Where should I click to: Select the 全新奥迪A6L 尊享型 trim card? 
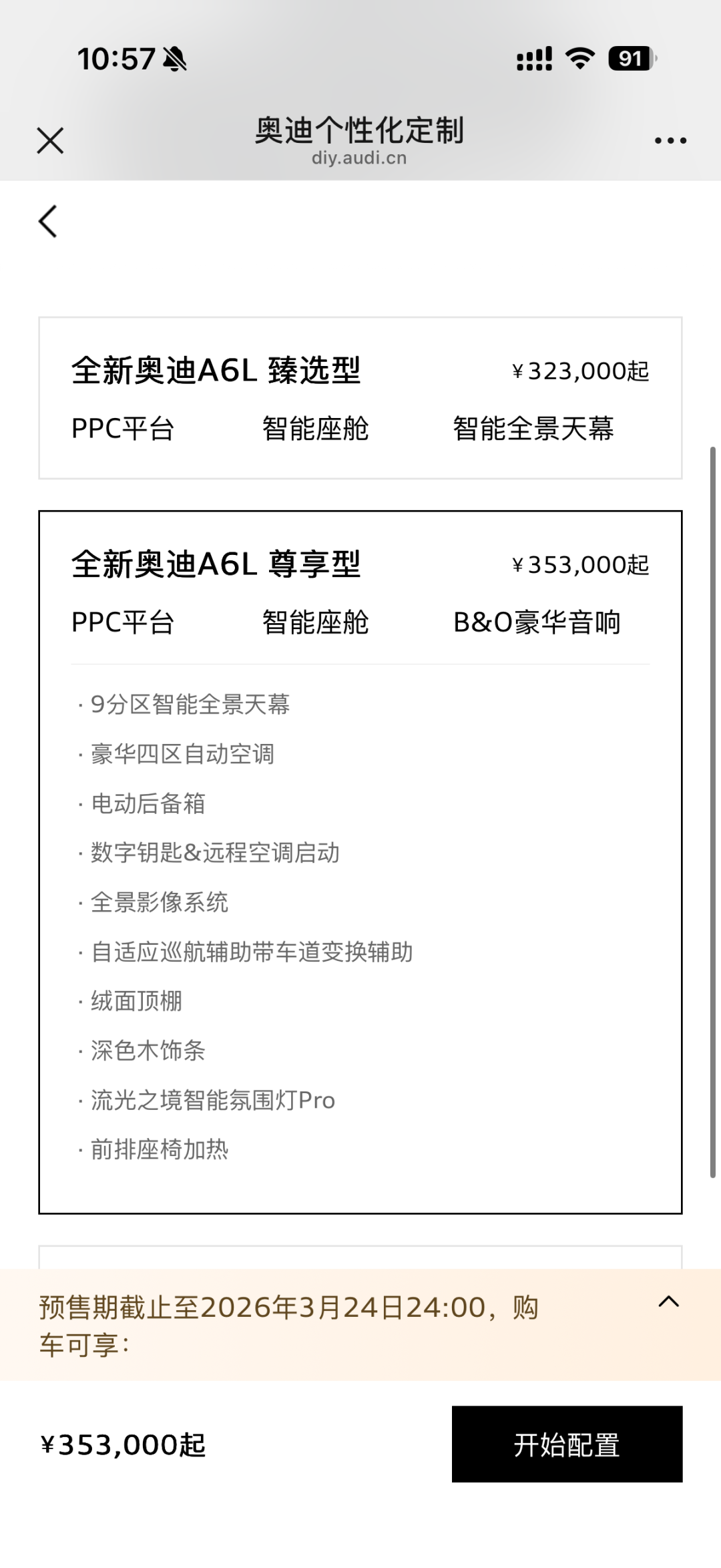(360, 588)
